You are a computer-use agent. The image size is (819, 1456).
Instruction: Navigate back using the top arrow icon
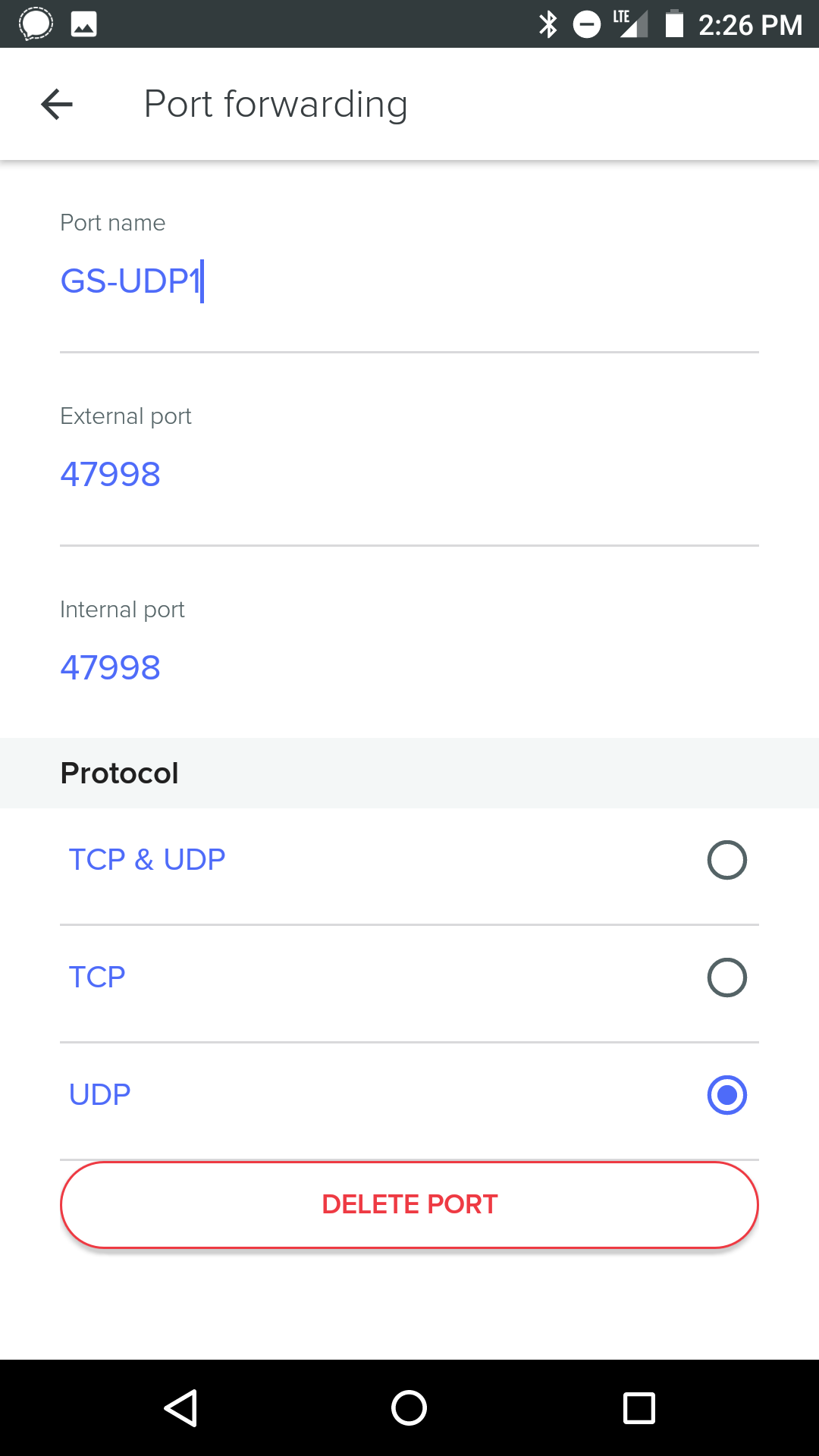[57, 104]
